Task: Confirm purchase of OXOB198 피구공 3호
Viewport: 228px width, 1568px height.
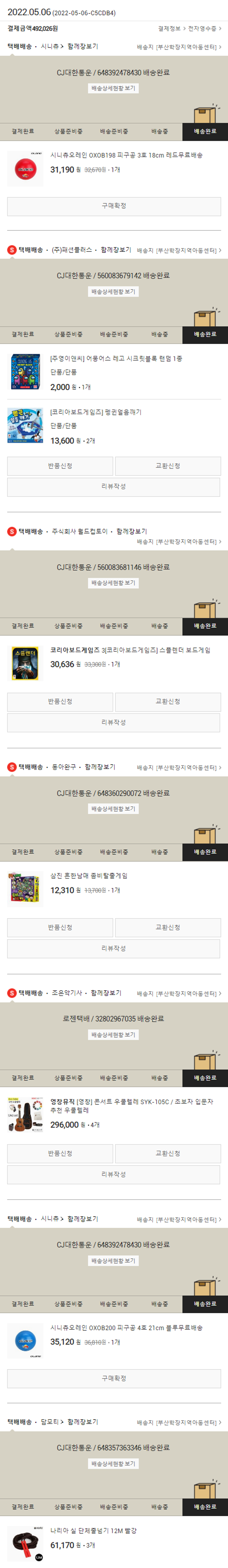Action: [x=114, y=206]
